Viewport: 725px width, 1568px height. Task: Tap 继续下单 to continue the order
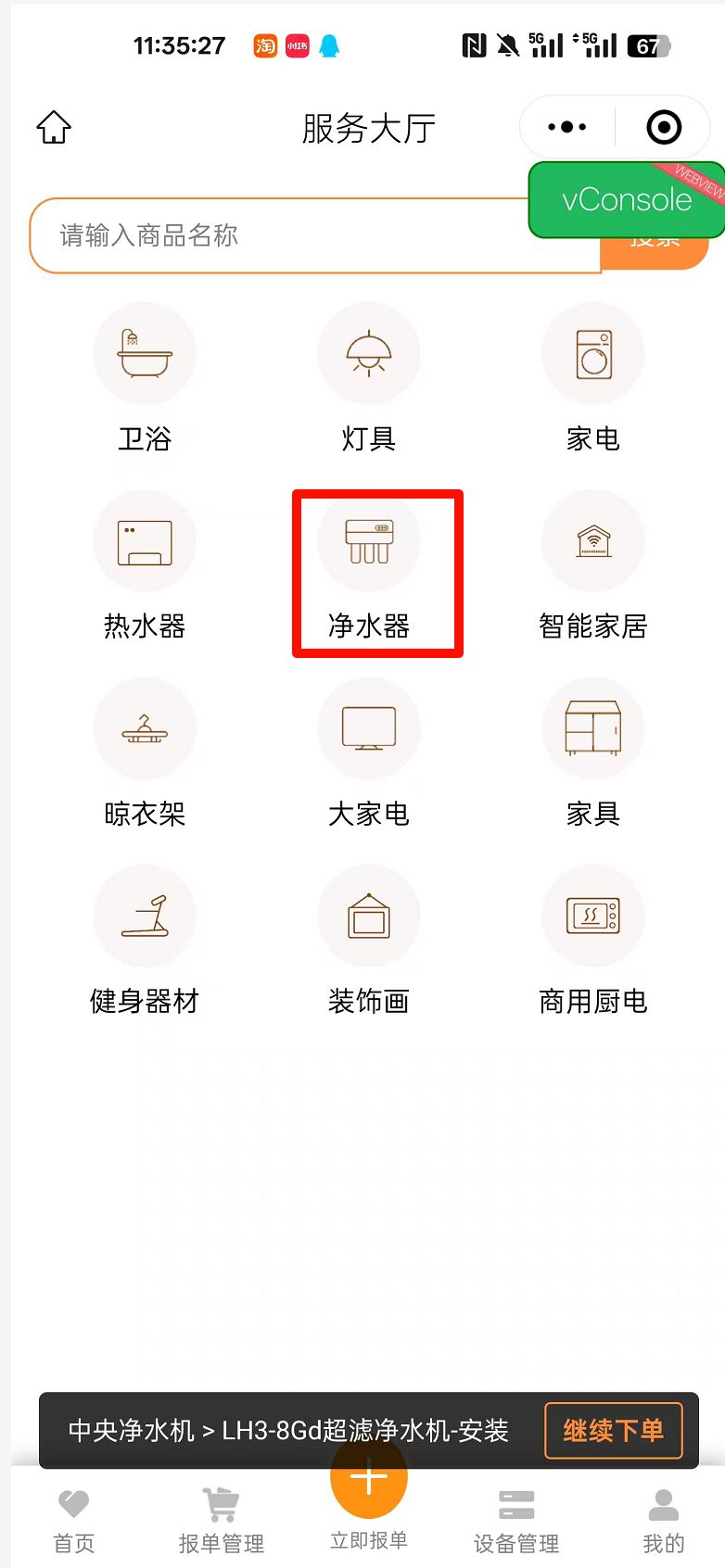pyautogui.click(x=613, y=1430)
